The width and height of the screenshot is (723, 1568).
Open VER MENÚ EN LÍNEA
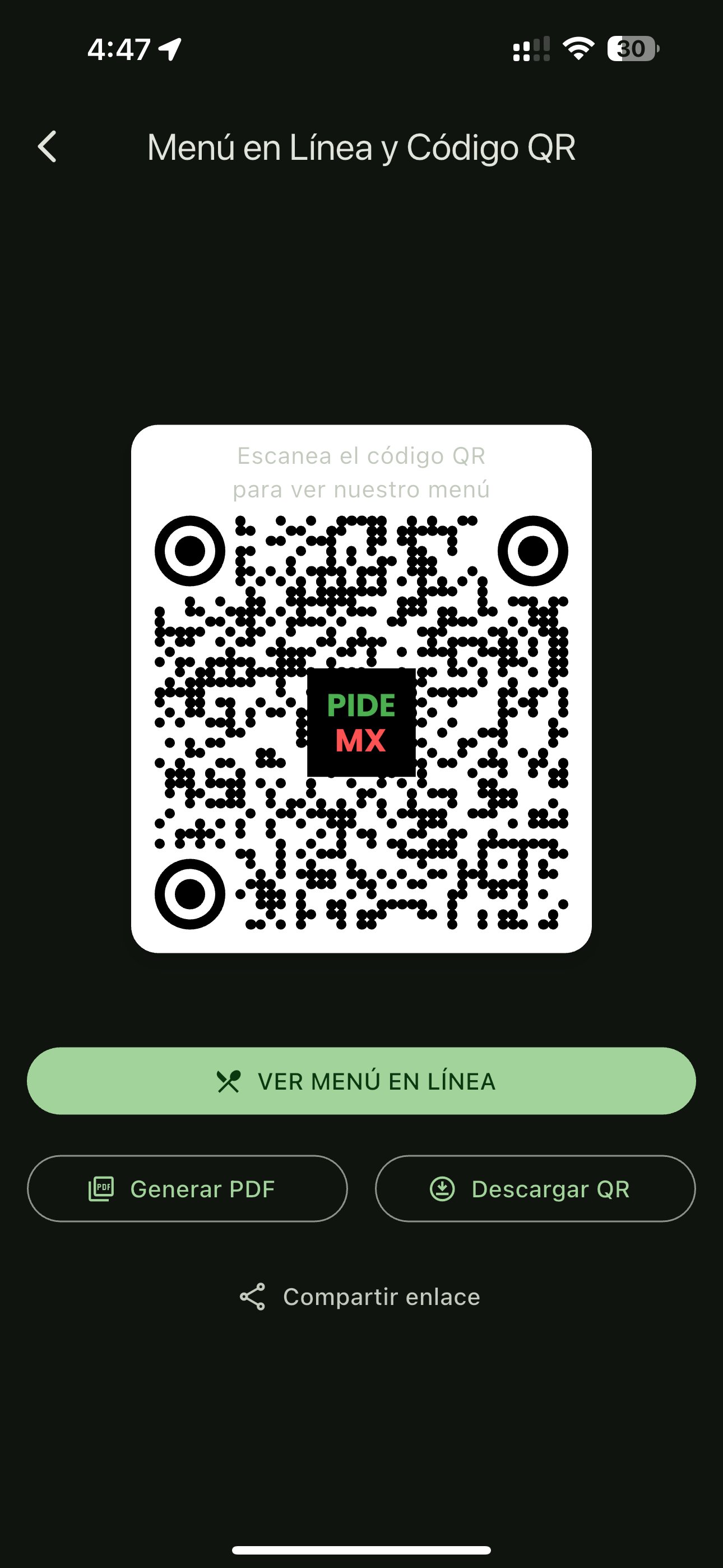(361, 1081)
